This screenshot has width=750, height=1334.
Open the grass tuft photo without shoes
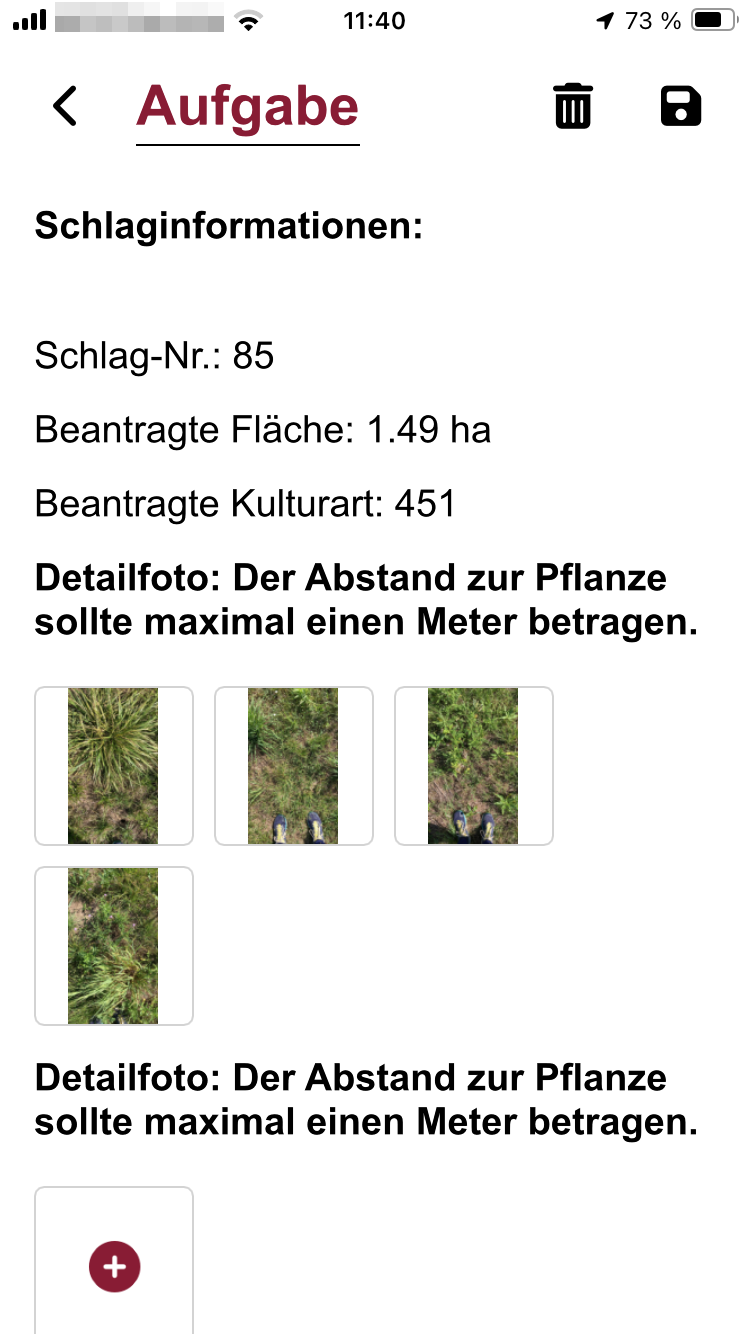click(x=114, y=766)
